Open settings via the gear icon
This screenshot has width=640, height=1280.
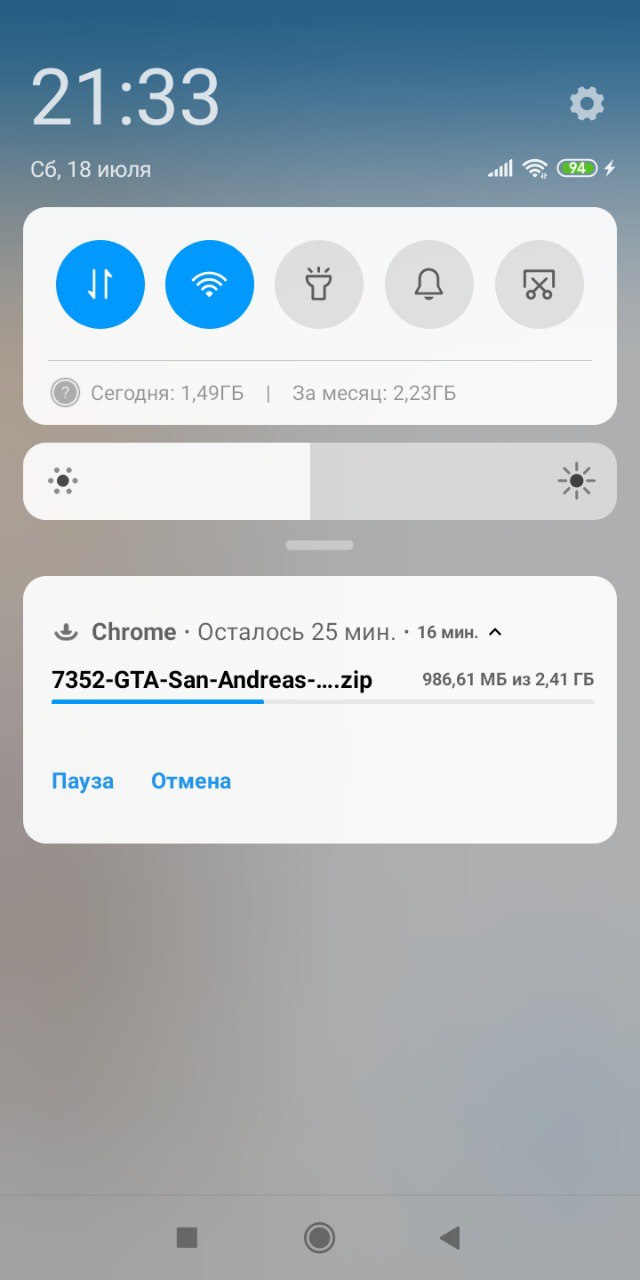click(x=587, y=103)
